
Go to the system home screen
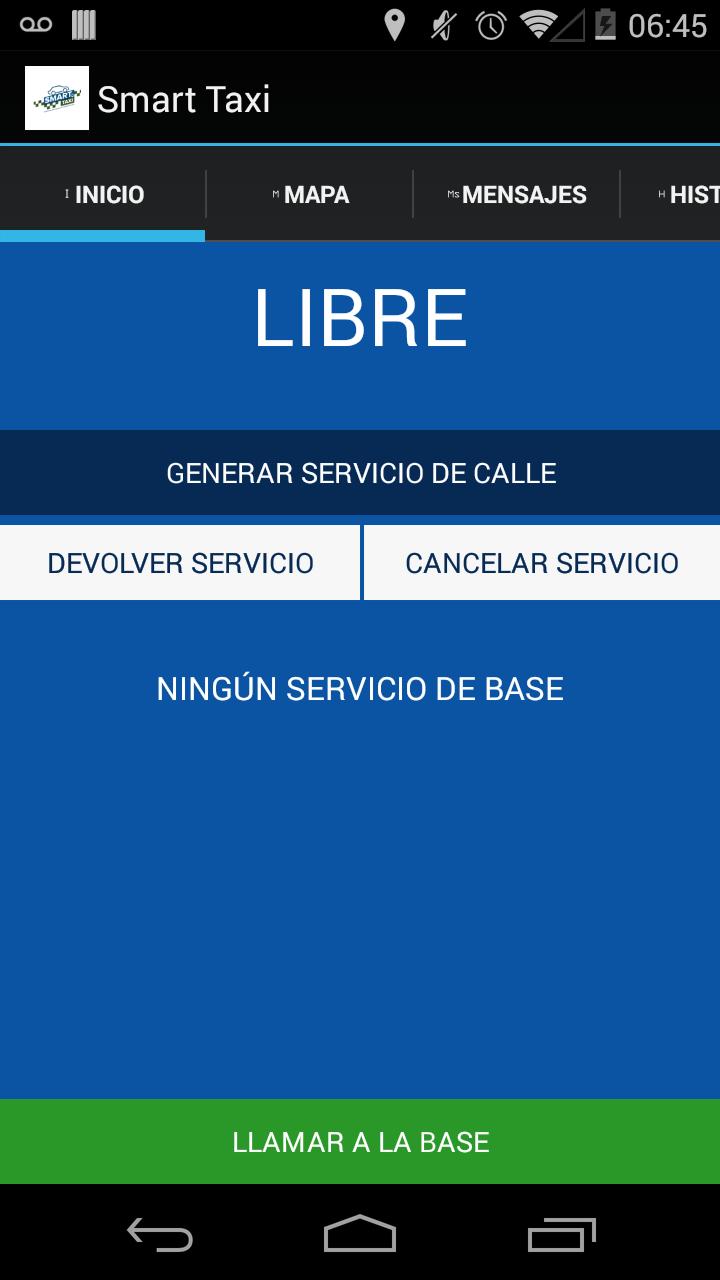(360, 1235)
